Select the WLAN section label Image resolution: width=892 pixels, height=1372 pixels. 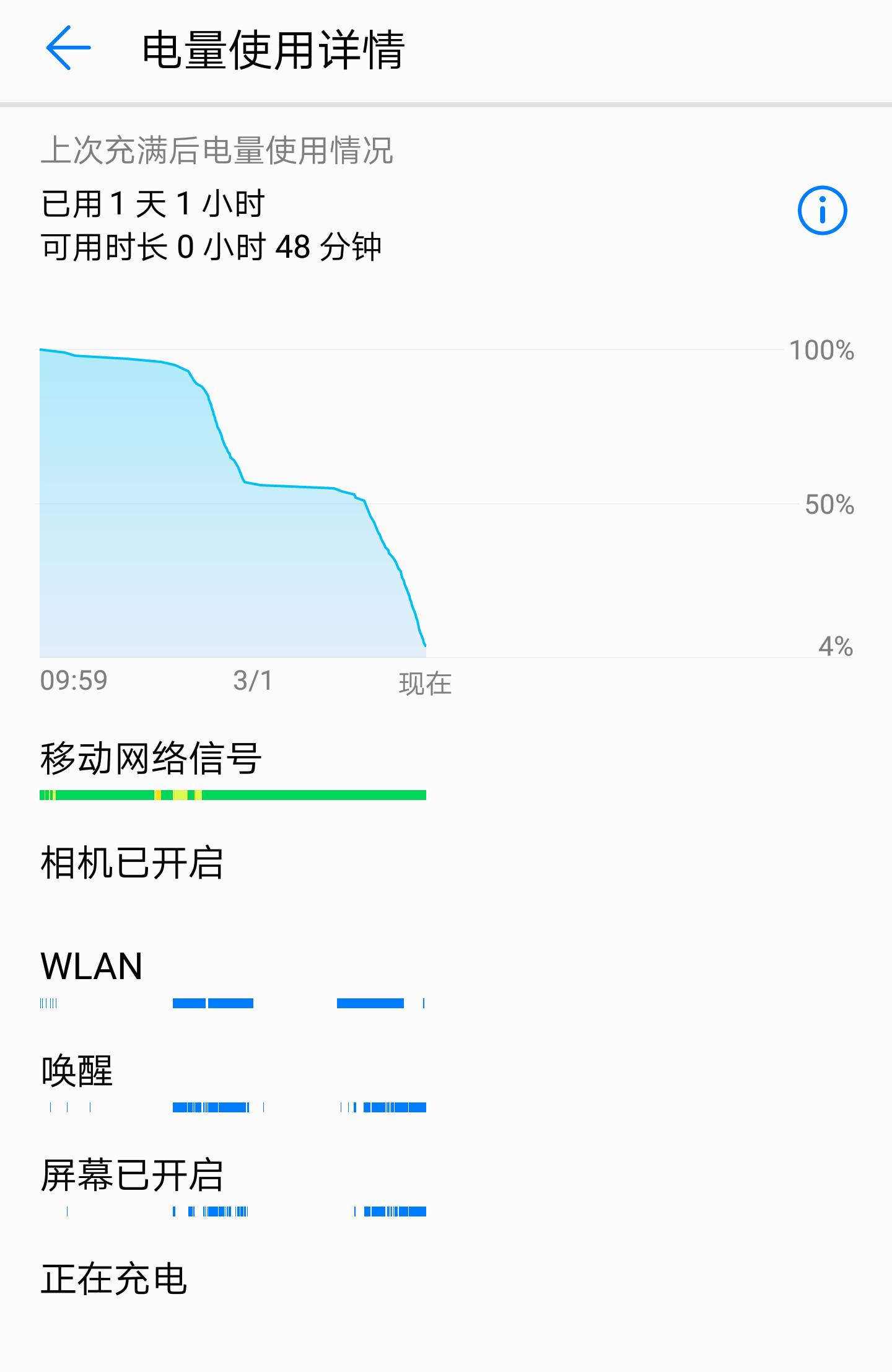(x=90, y=964)
